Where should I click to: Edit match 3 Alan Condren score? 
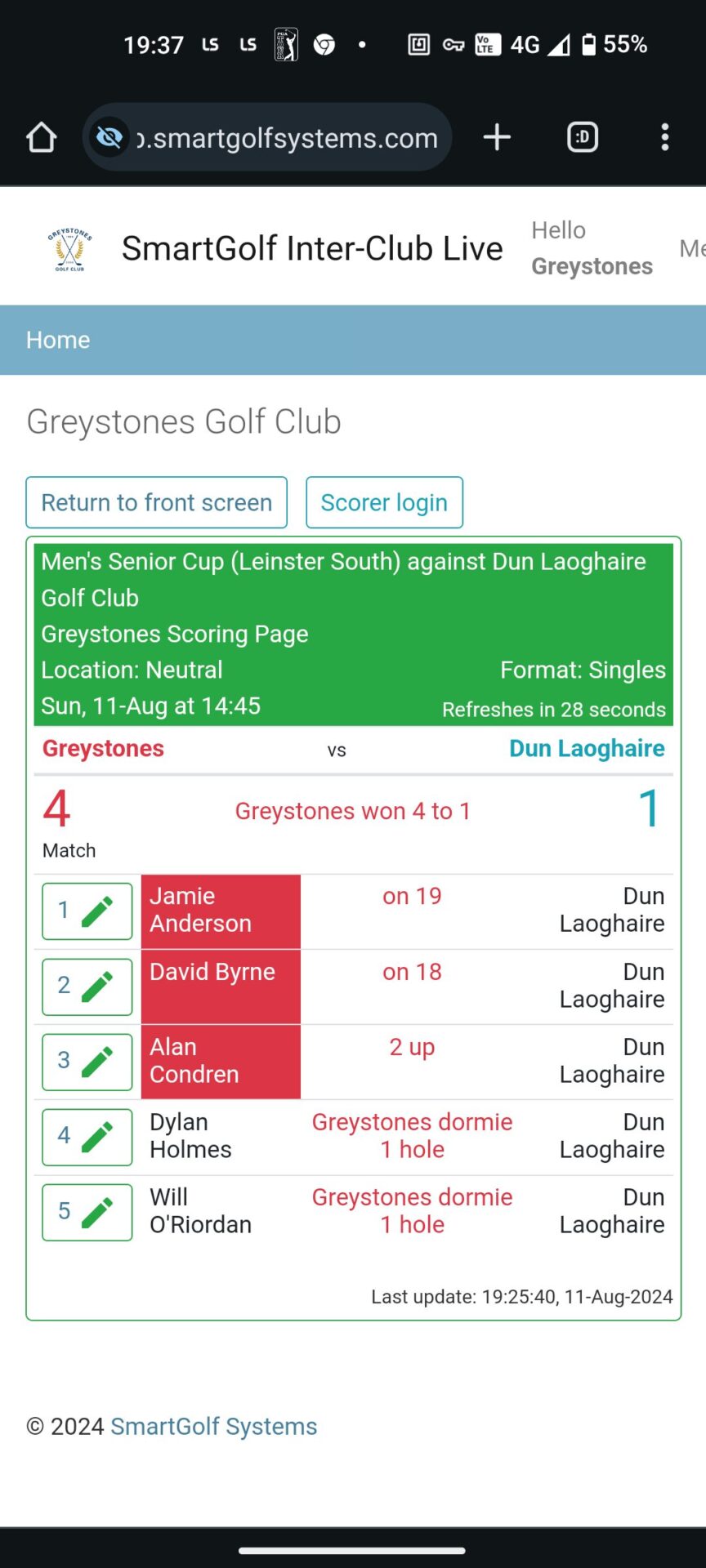click(x=87, y=1062)
